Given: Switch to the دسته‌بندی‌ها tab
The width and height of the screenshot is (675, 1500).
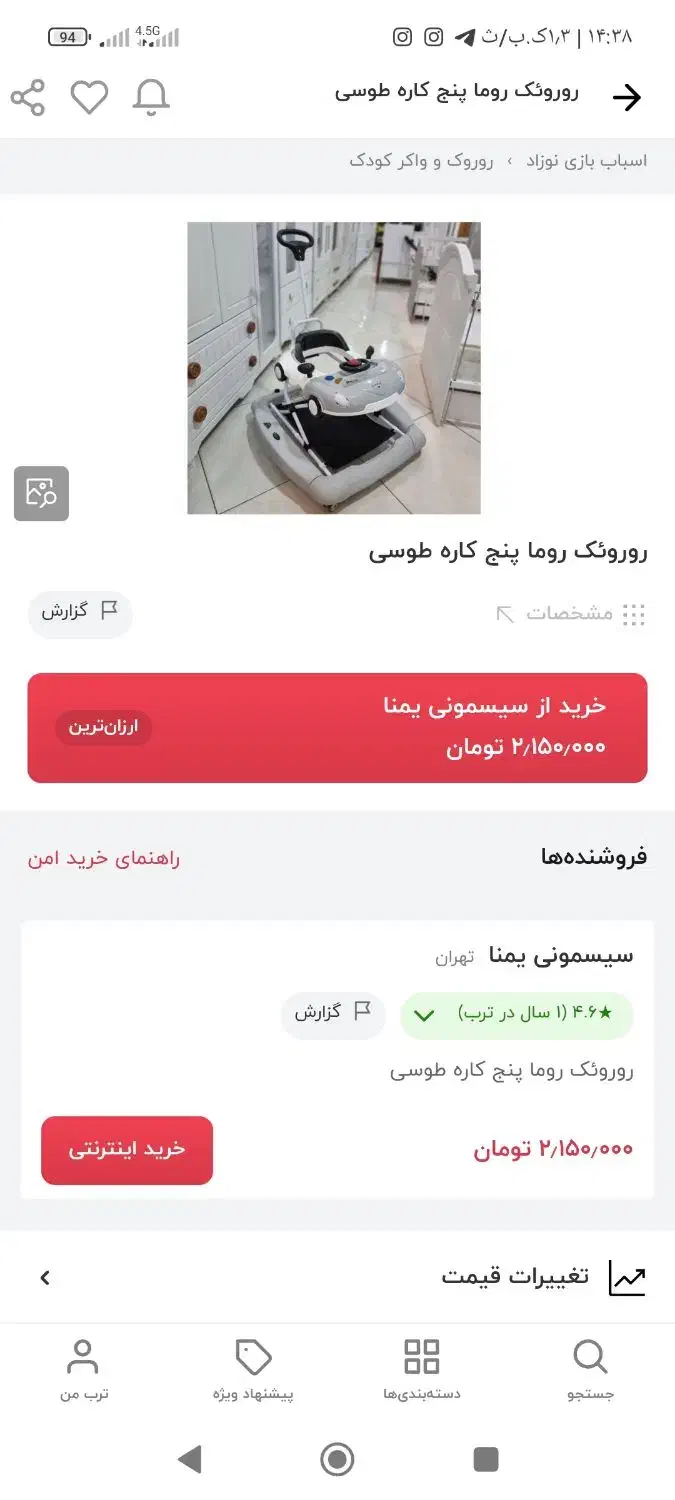Looking at the screenshot, I should coord(421,1370).
